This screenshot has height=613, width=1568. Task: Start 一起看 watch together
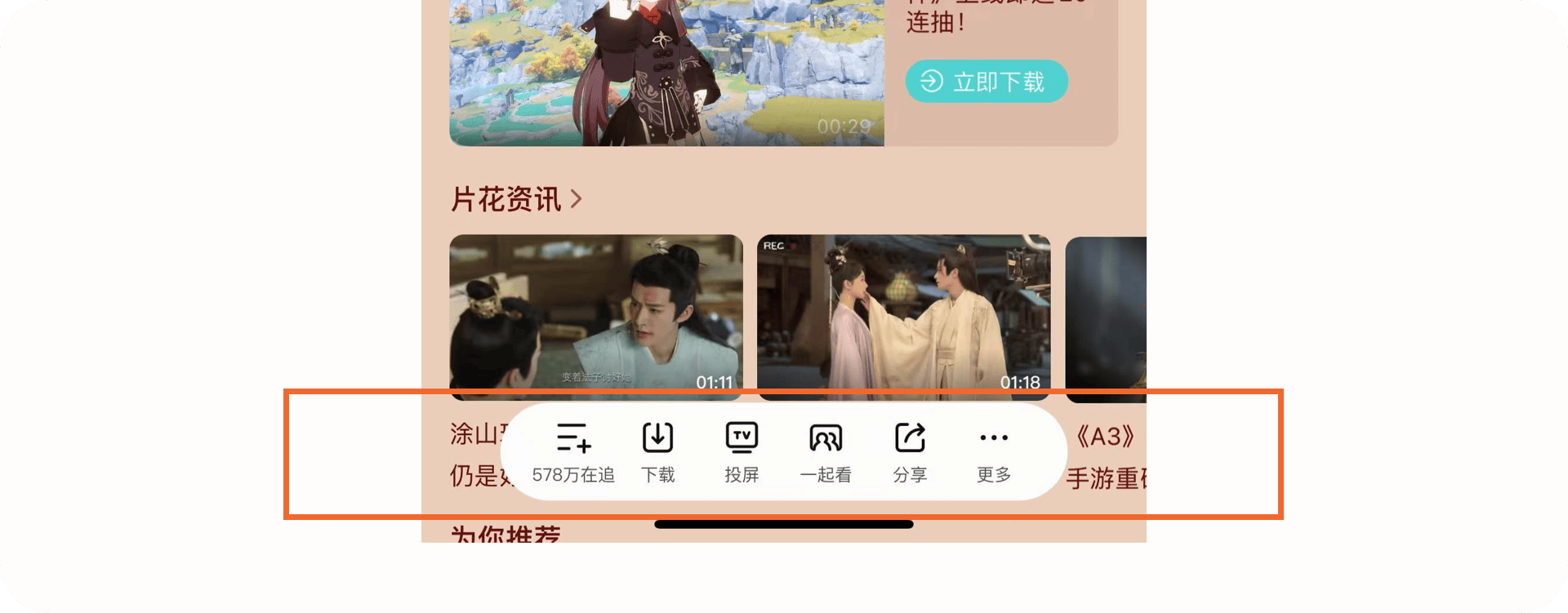point(826,451)
